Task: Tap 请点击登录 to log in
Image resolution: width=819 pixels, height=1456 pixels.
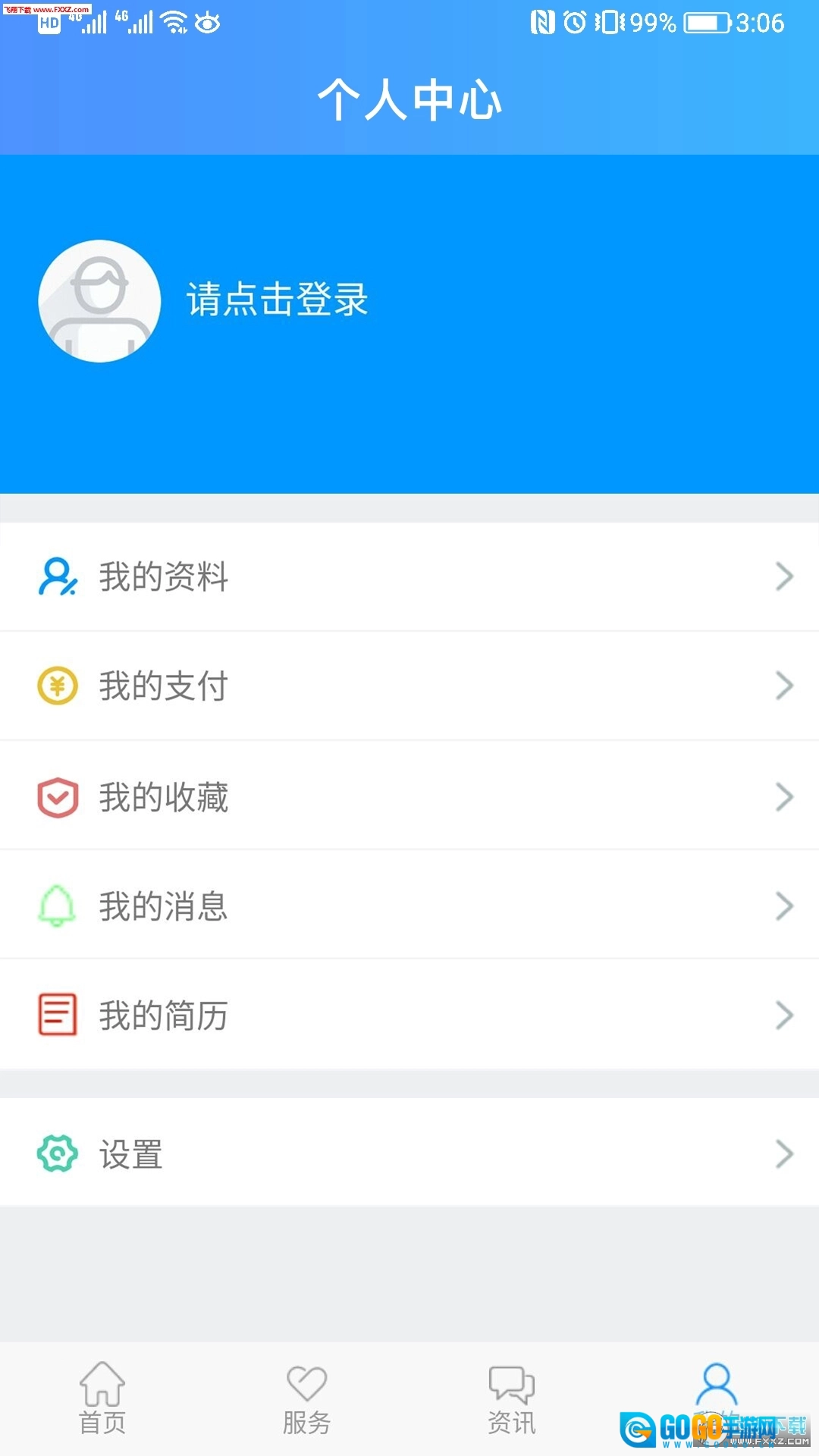Action: [x=278, y=300]
